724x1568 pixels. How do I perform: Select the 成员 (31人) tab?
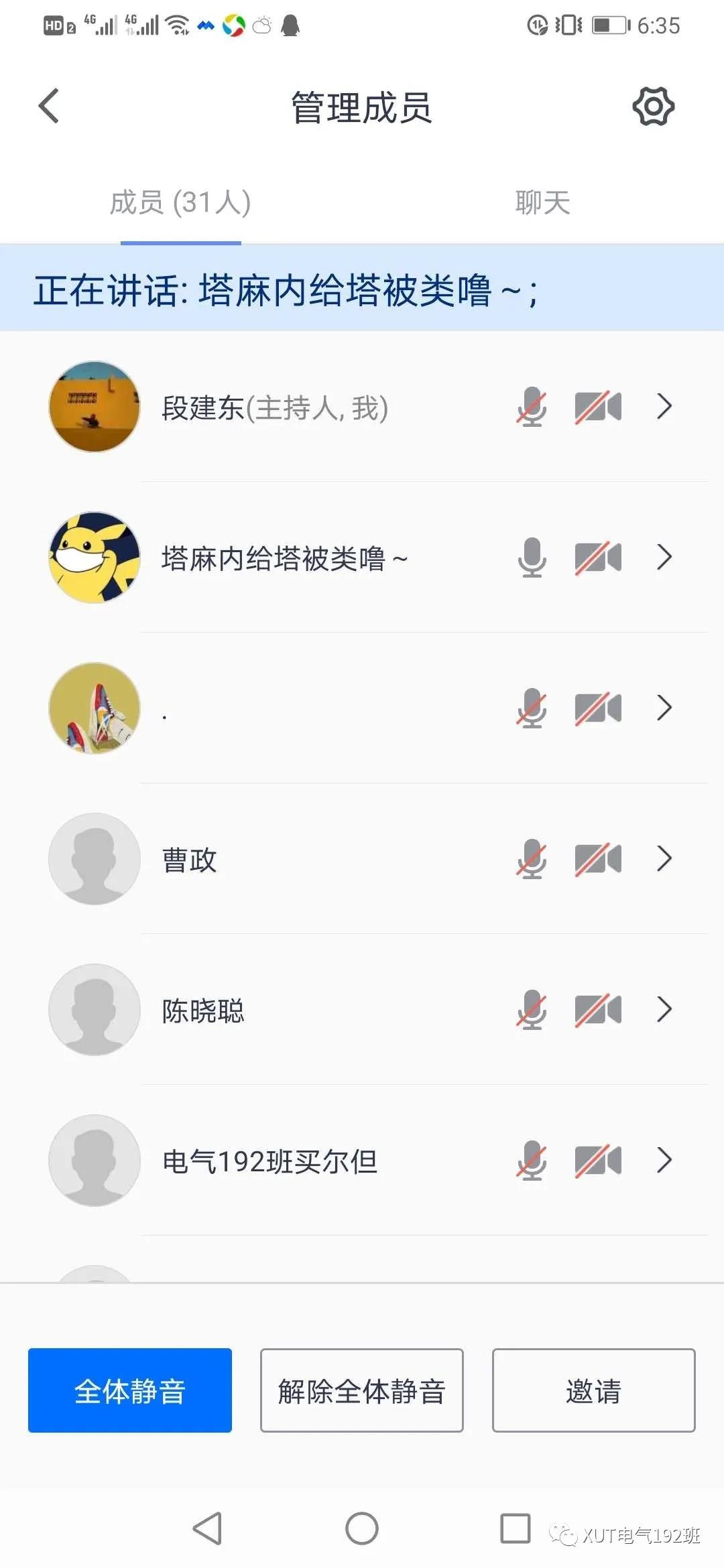[x=180, y=202]
